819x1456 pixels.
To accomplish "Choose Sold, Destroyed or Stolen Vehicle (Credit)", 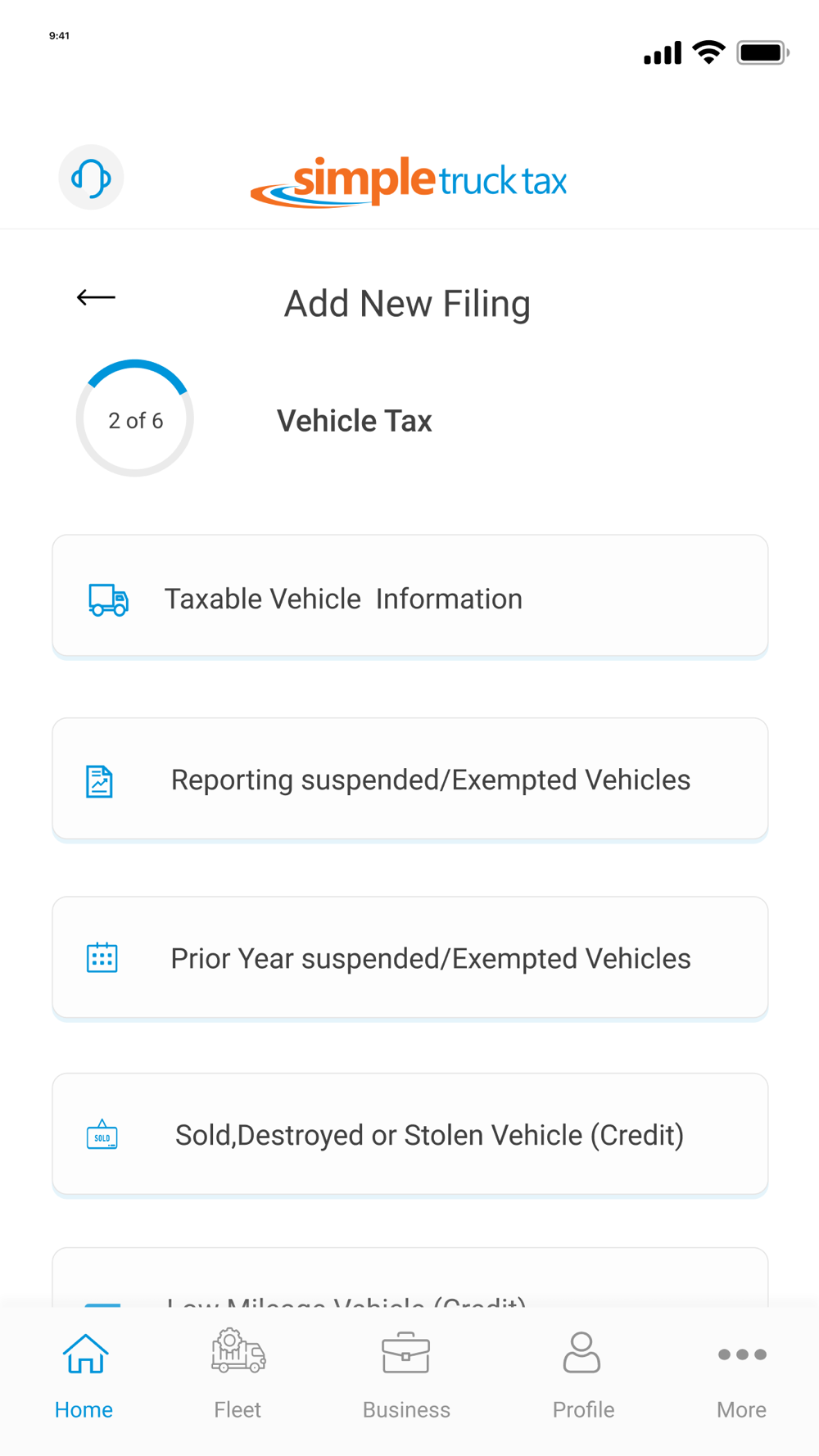I will 410,1134.
